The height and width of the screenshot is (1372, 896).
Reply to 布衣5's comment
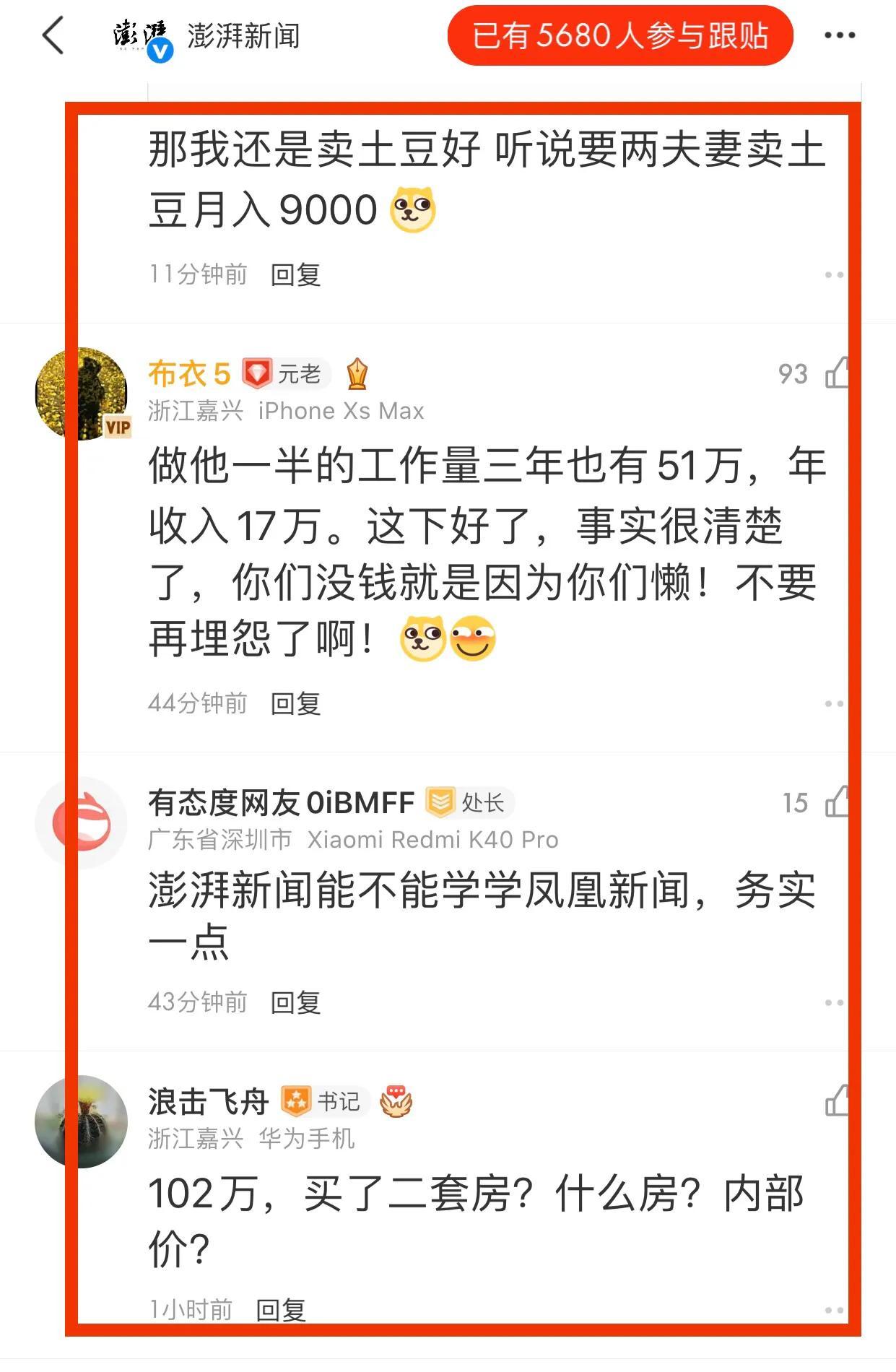point(295,703)
